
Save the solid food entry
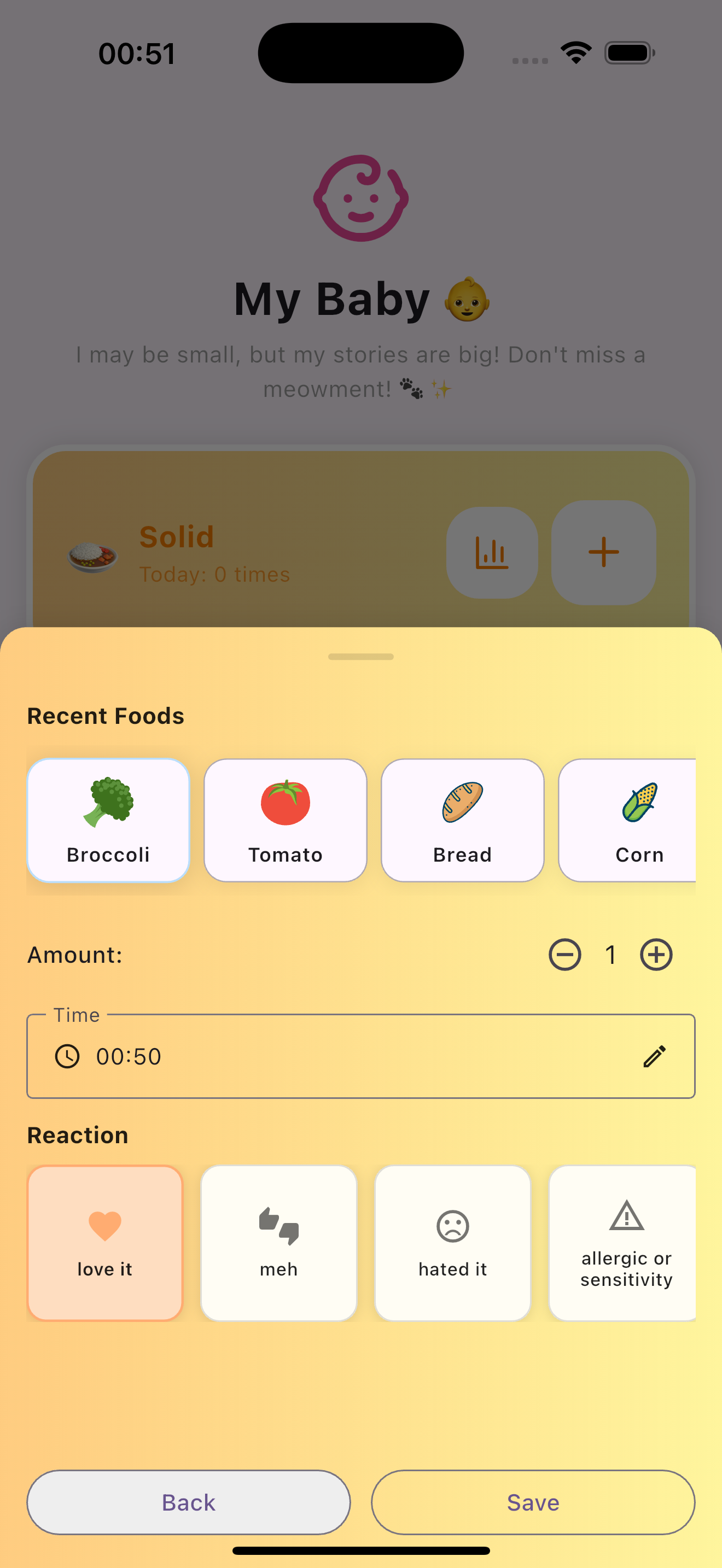(533, 1502)
